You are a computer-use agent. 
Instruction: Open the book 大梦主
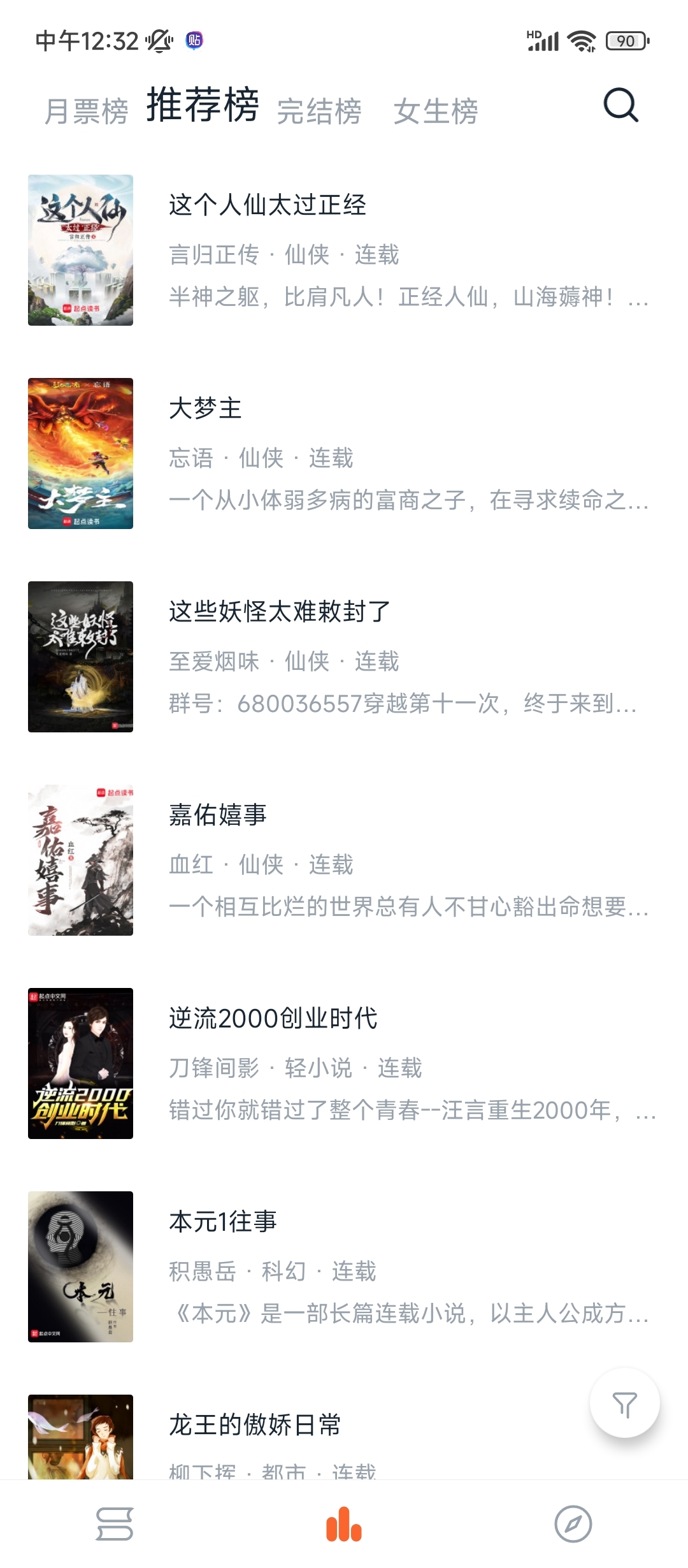coord(344,453)
